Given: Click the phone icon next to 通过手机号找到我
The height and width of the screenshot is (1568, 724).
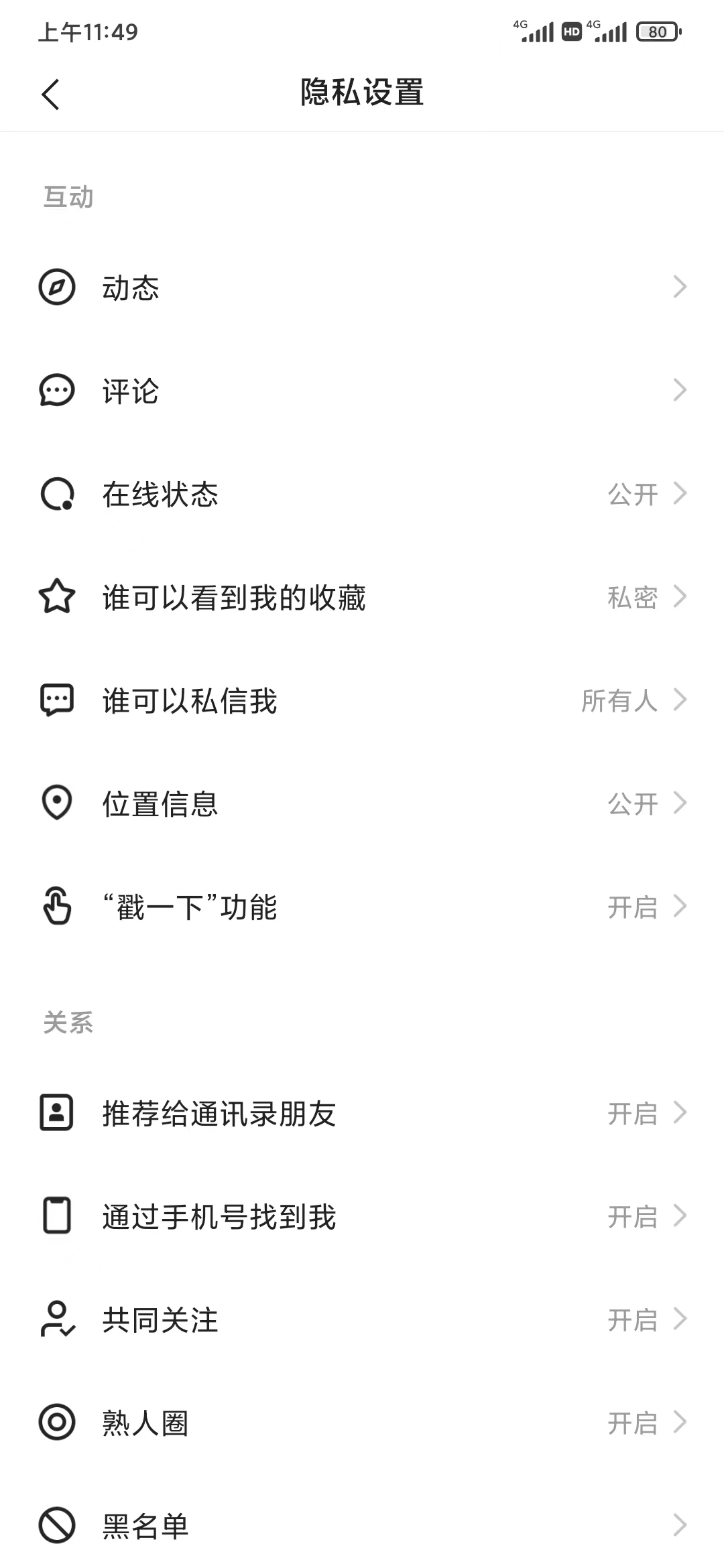Looking at the screenshot, I should (x=58, y=1216).
